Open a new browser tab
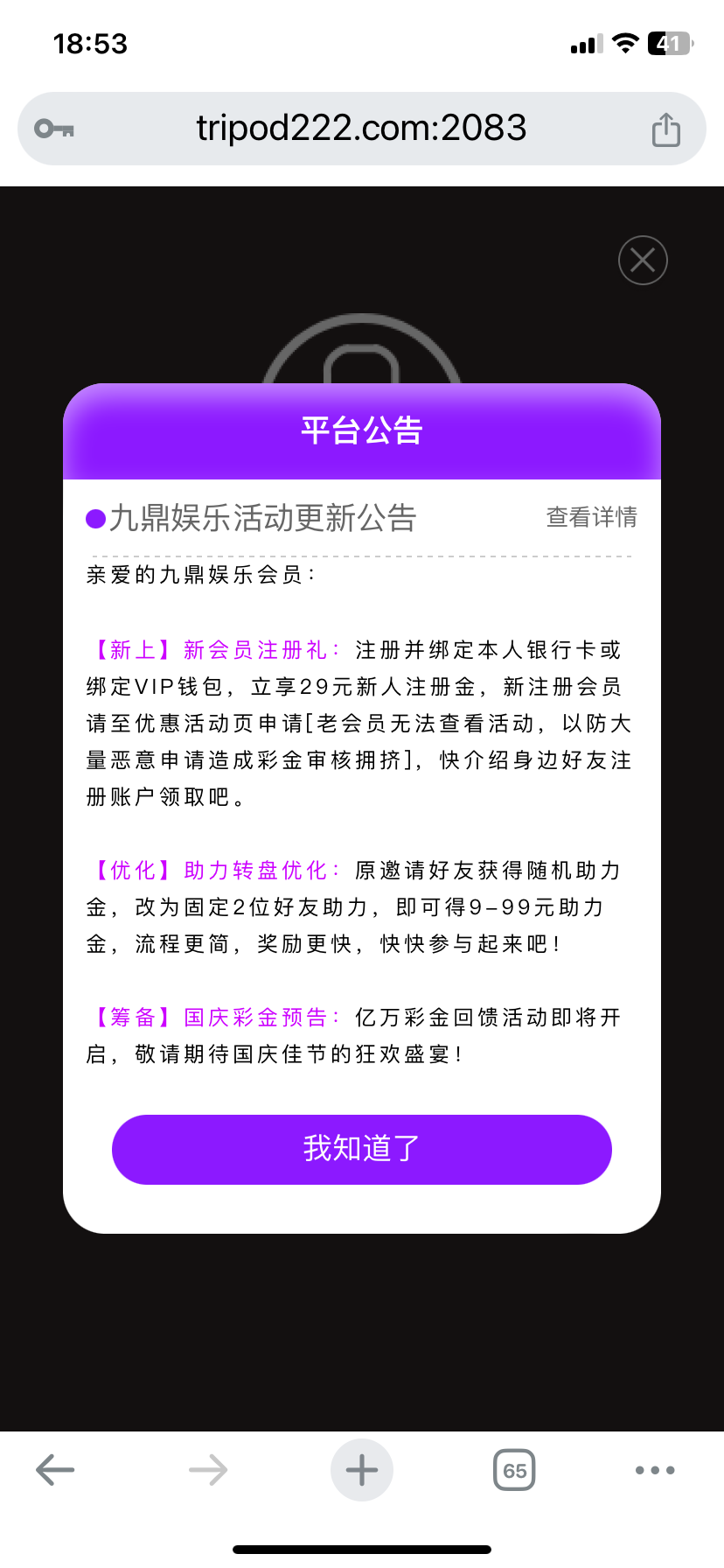The image size is (724, 1568). (361, 1470)
